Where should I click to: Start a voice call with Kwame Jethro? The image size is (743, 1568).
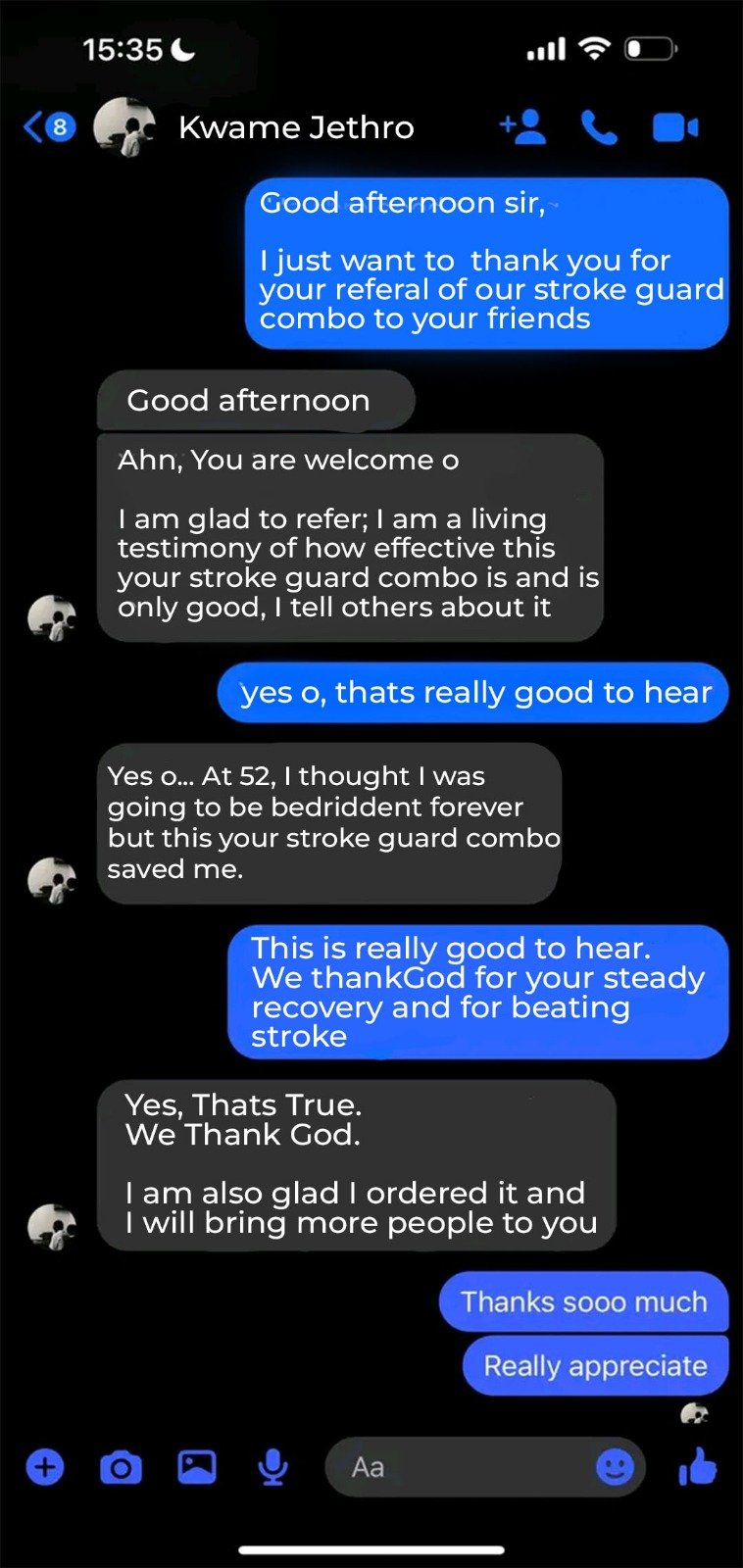pos(599,127)
